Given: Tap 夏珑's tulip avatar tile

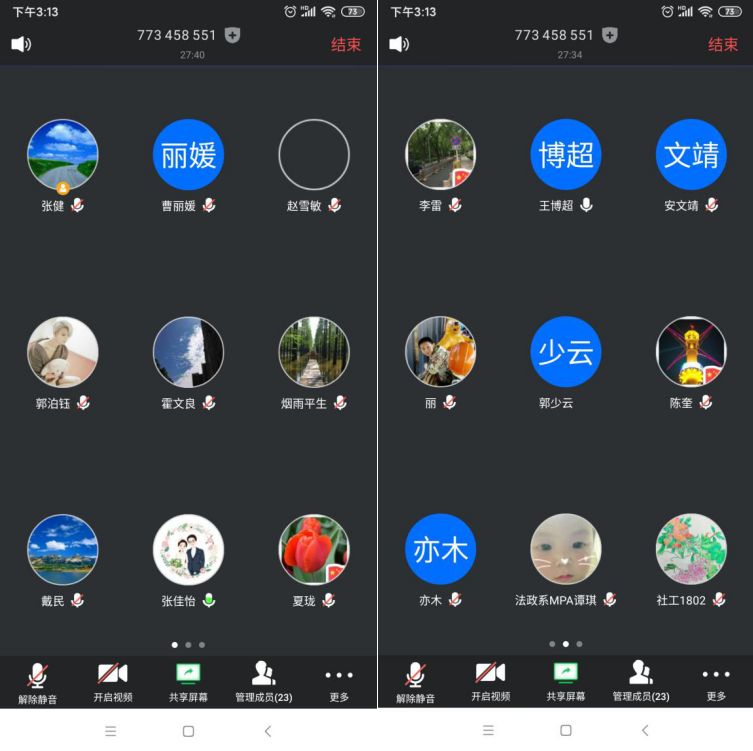Looking at the screenshot, I should (313, 550).
